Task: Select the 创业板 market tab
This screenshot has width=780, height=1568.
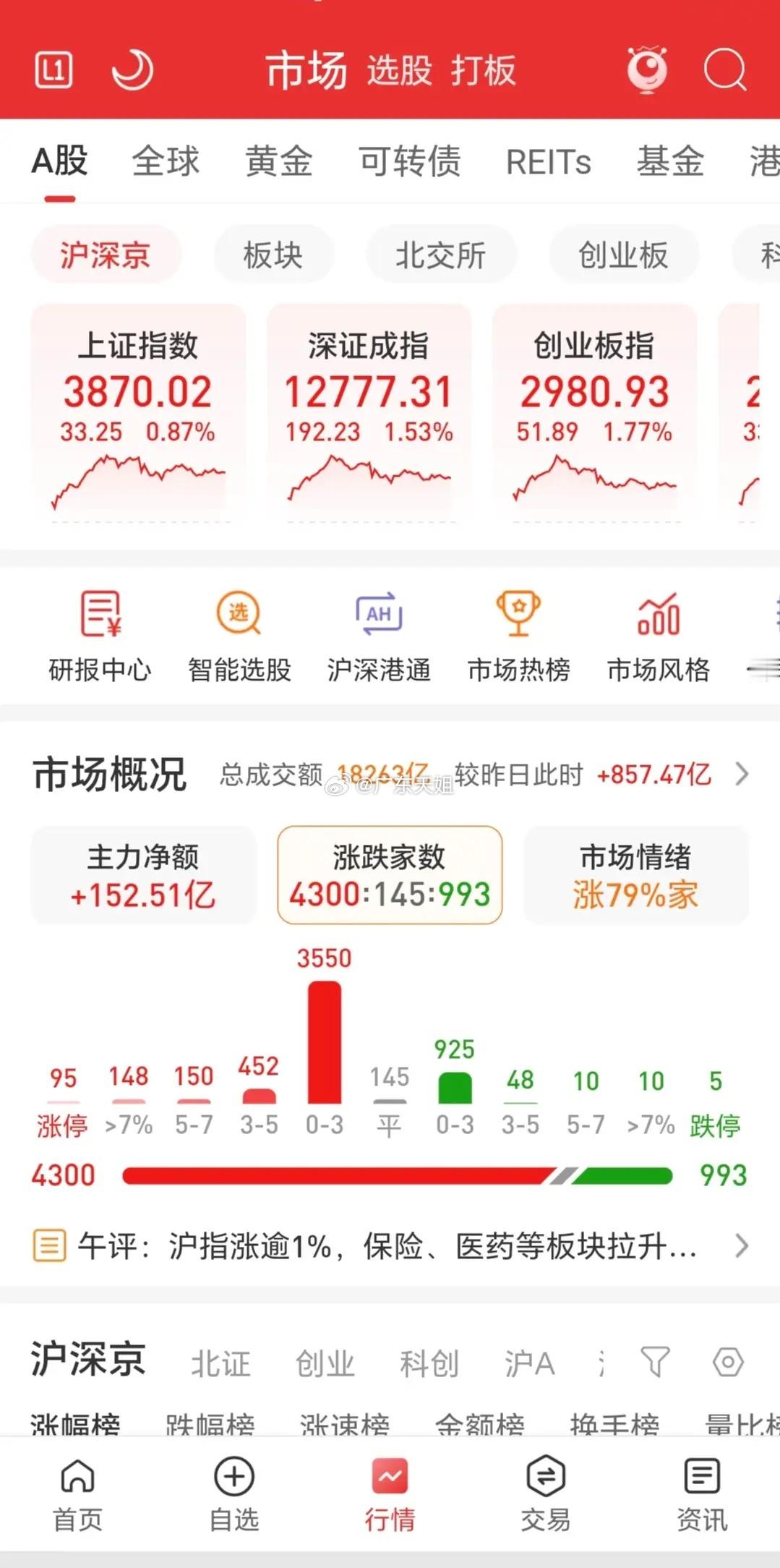Action: point(622,255)
